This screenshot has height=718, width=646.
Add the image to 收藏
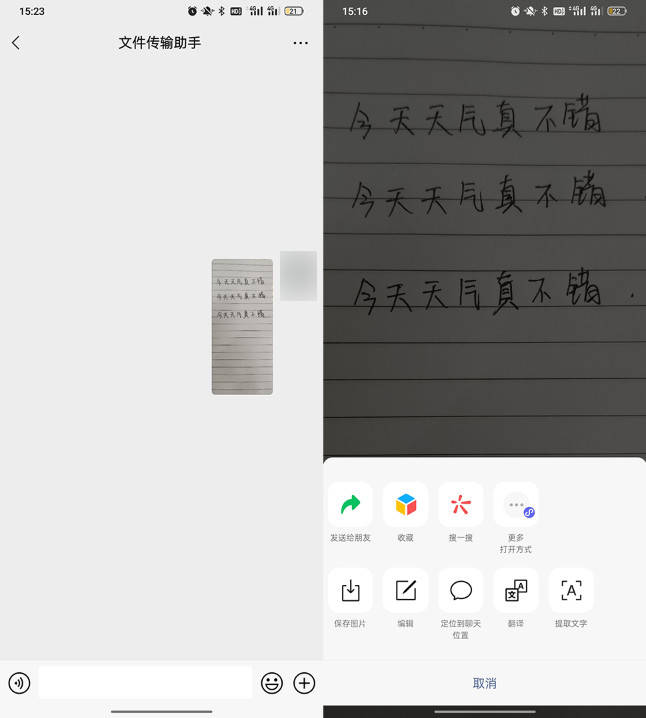405,505
